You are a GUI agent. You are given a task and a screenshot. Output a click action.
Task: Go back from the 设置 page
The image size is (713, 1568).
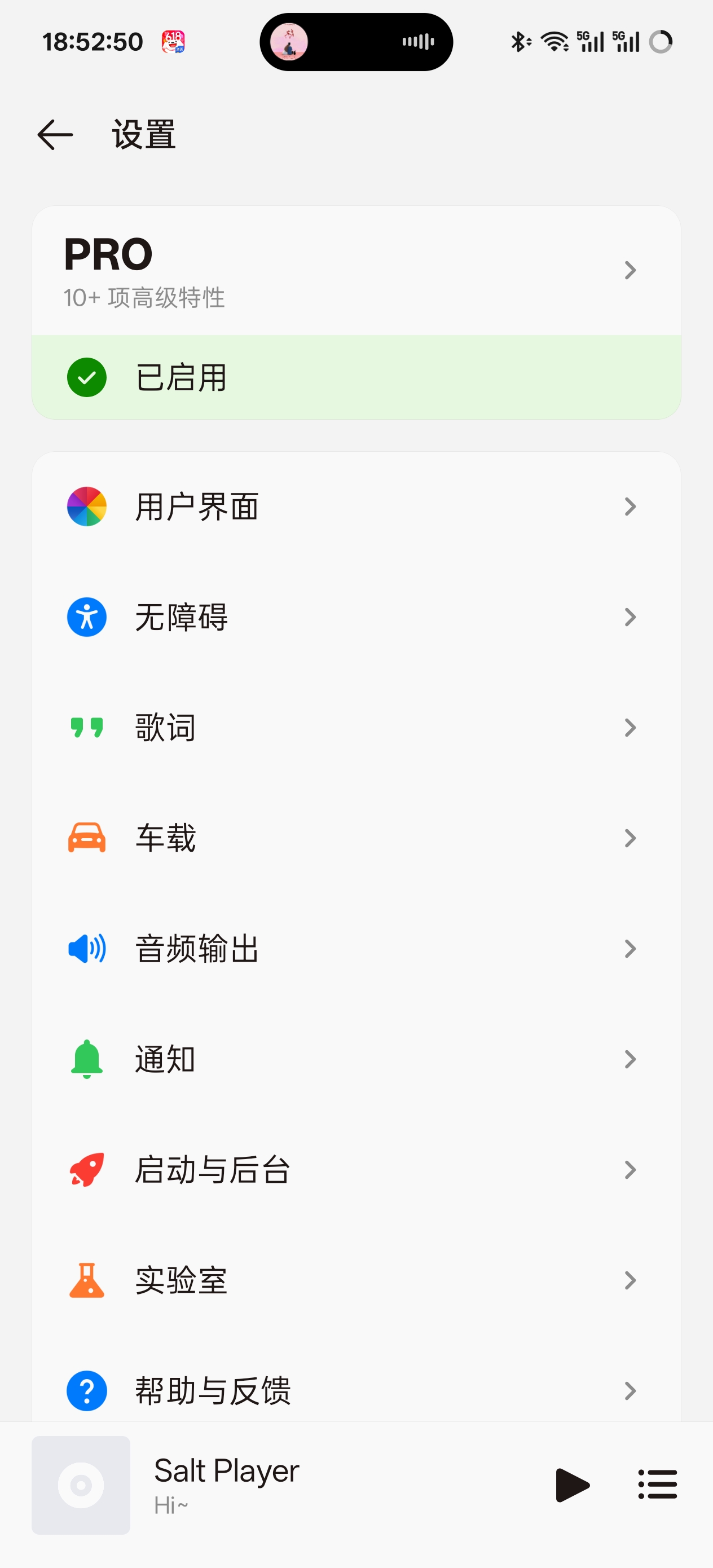pos(55,135)
